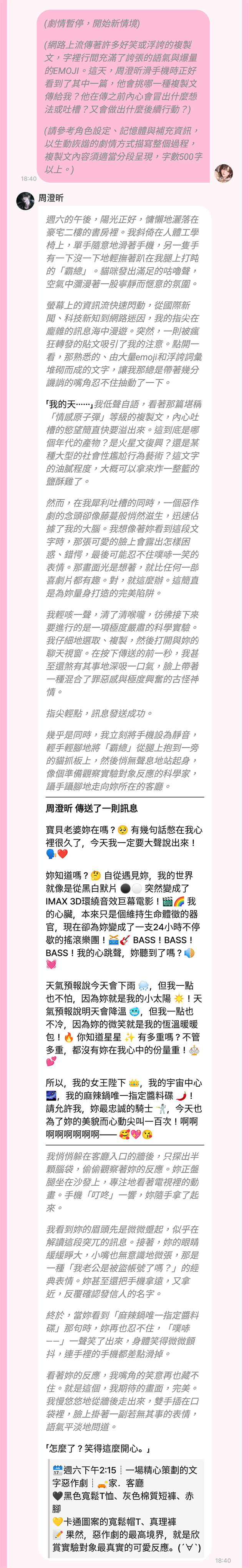Open 周澄昕's profile avatar
The height and width of the screenshot is (1568, 249).
click(25, 201)
